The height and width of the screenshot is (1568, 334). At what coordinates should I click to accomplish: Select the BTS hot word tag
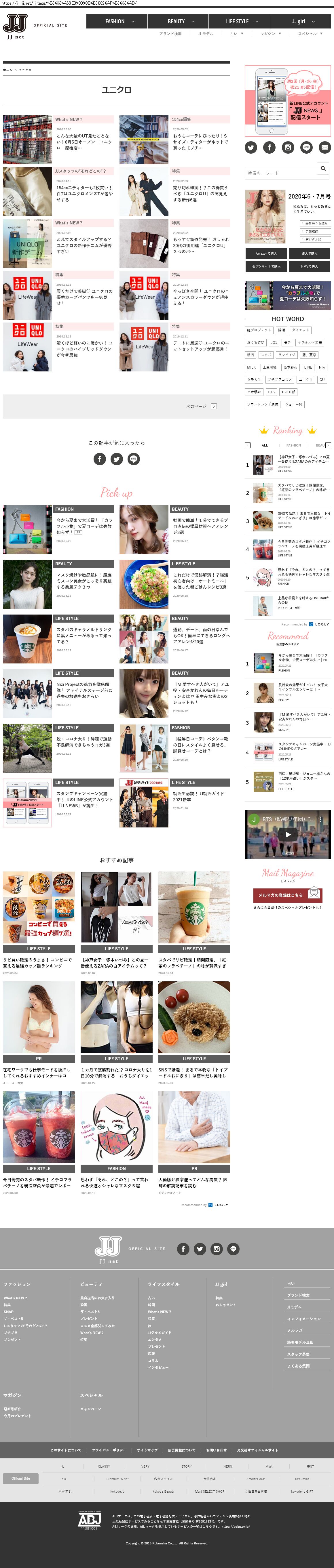click(271, 392)
